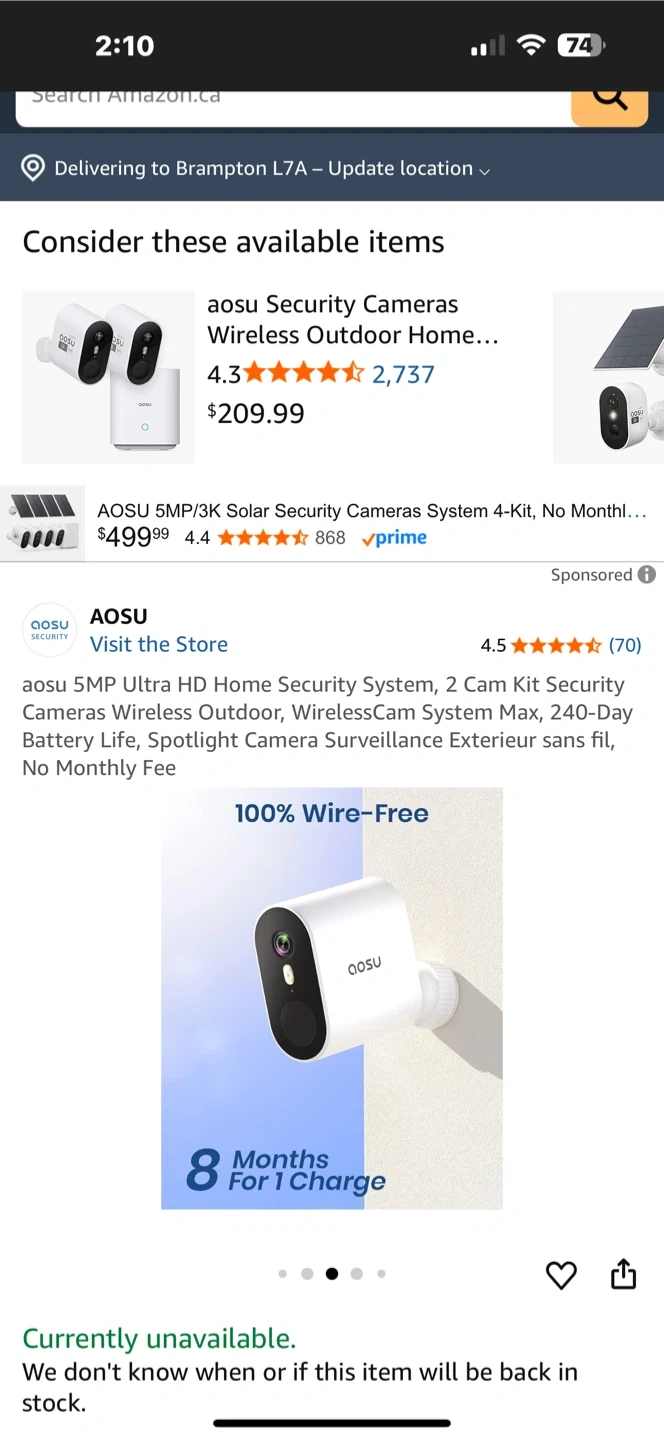The width and height of the screenshot is (664, 1440).
Task: Visit the AOSU Store
Action: [159, 645]
